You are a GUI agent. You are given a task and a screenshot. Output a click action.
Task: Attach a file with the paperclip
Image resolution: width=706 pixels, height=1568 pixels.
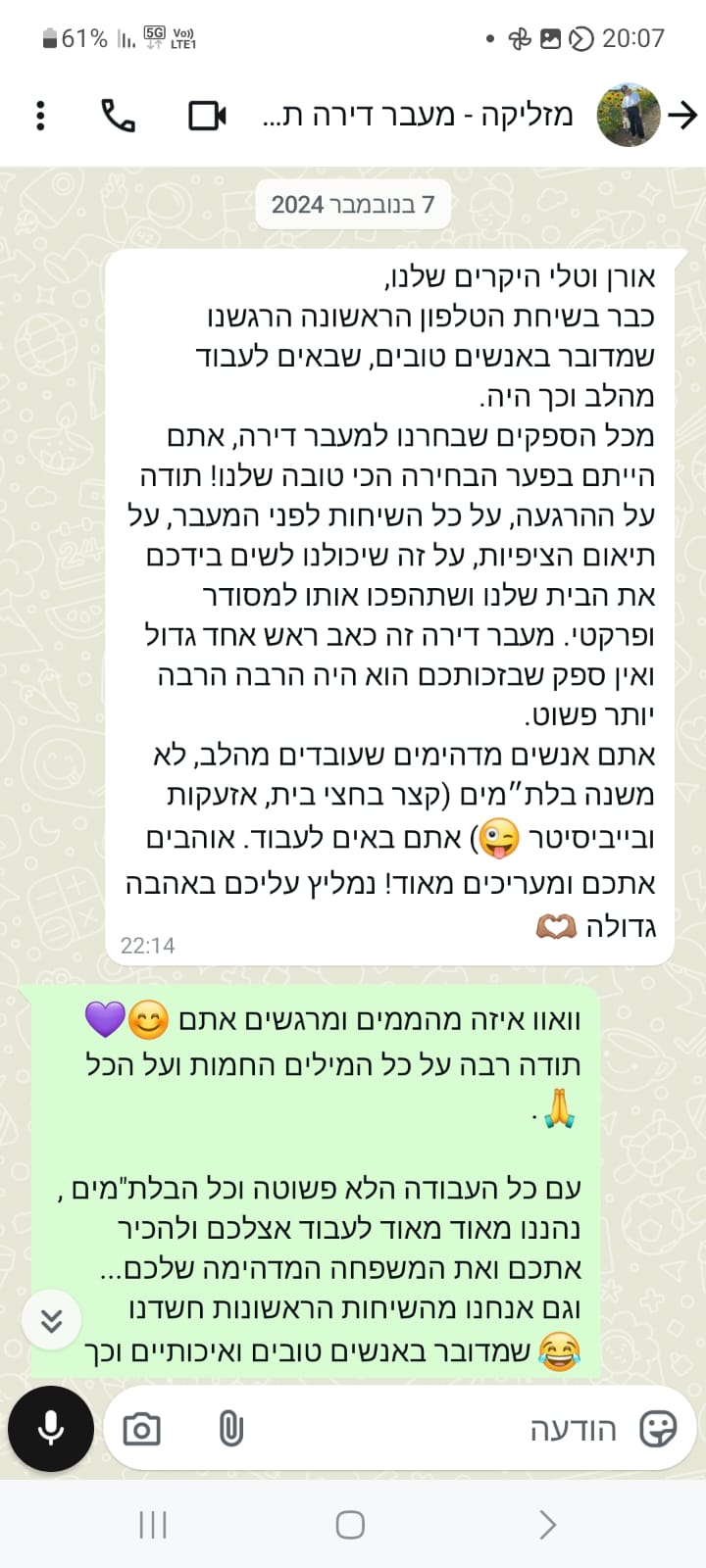click(230, 1430)
